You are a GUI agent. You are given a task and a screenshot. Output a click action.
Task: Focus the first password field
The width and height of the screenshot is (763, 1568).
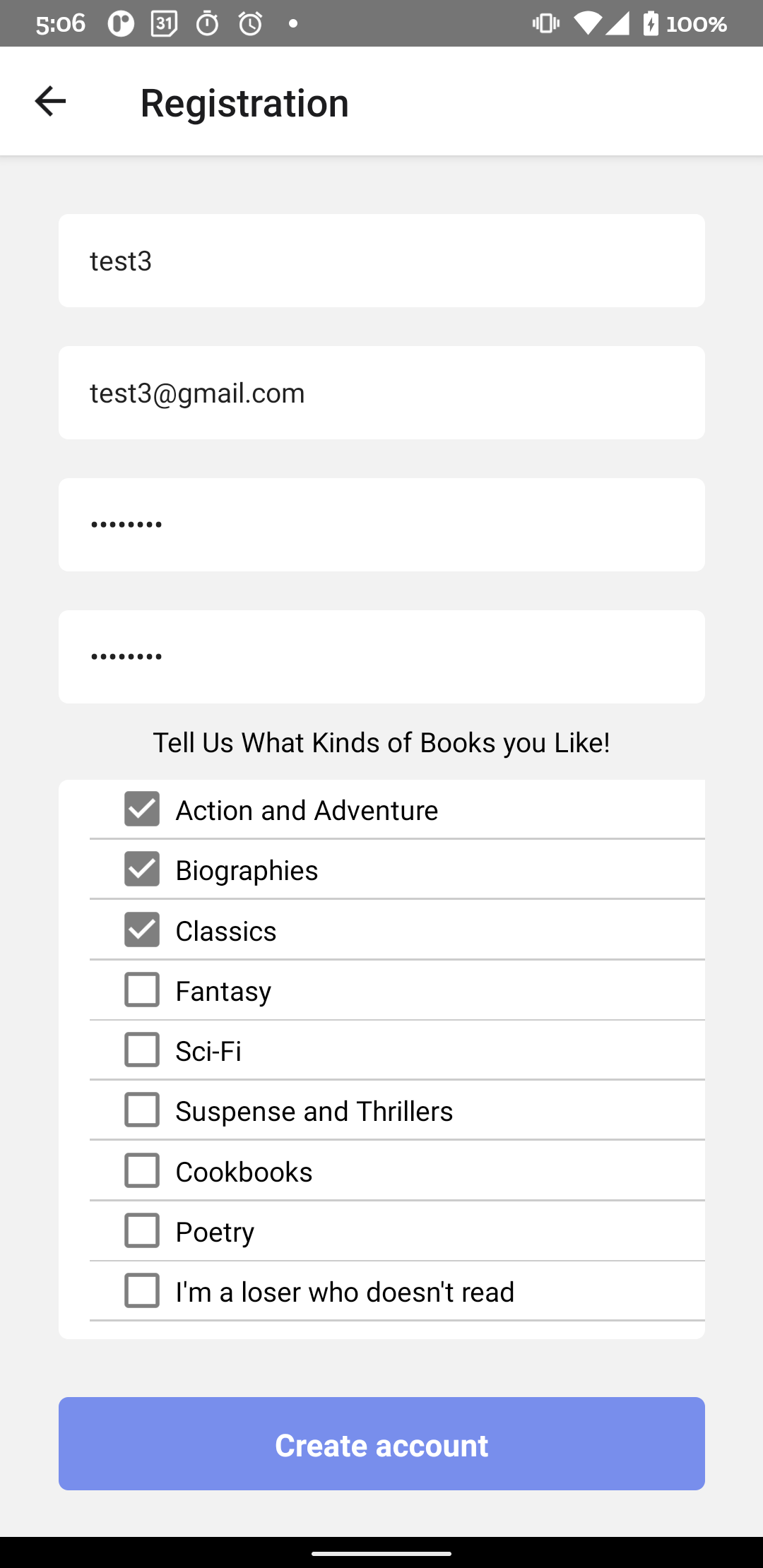381,525
